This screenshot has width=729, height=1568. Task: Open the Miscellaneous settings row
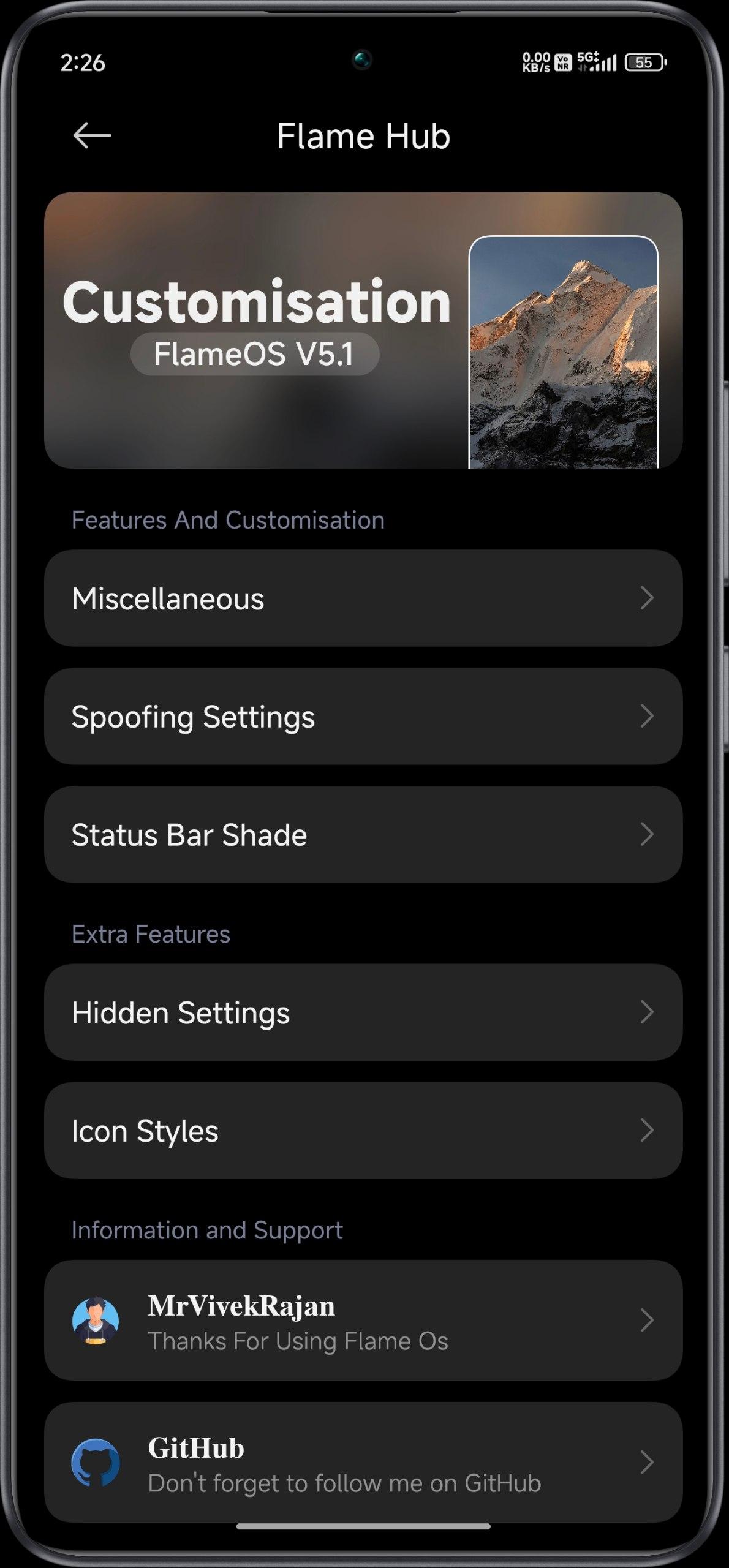coord(363,598)
